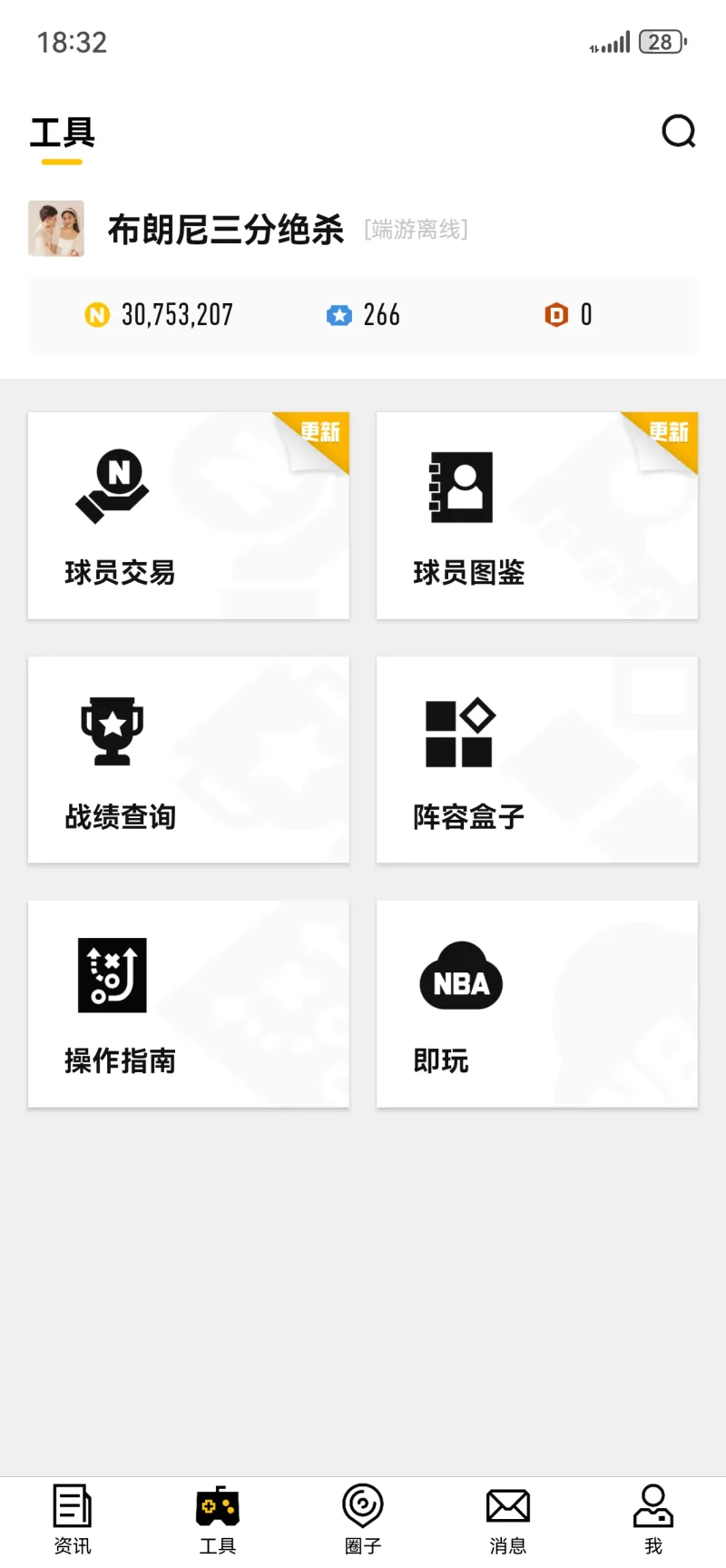This screenshot has height=1568, width=726.
Task: Open the 球员交易 card
Action: pyautogui.click(x=188, y=515)
